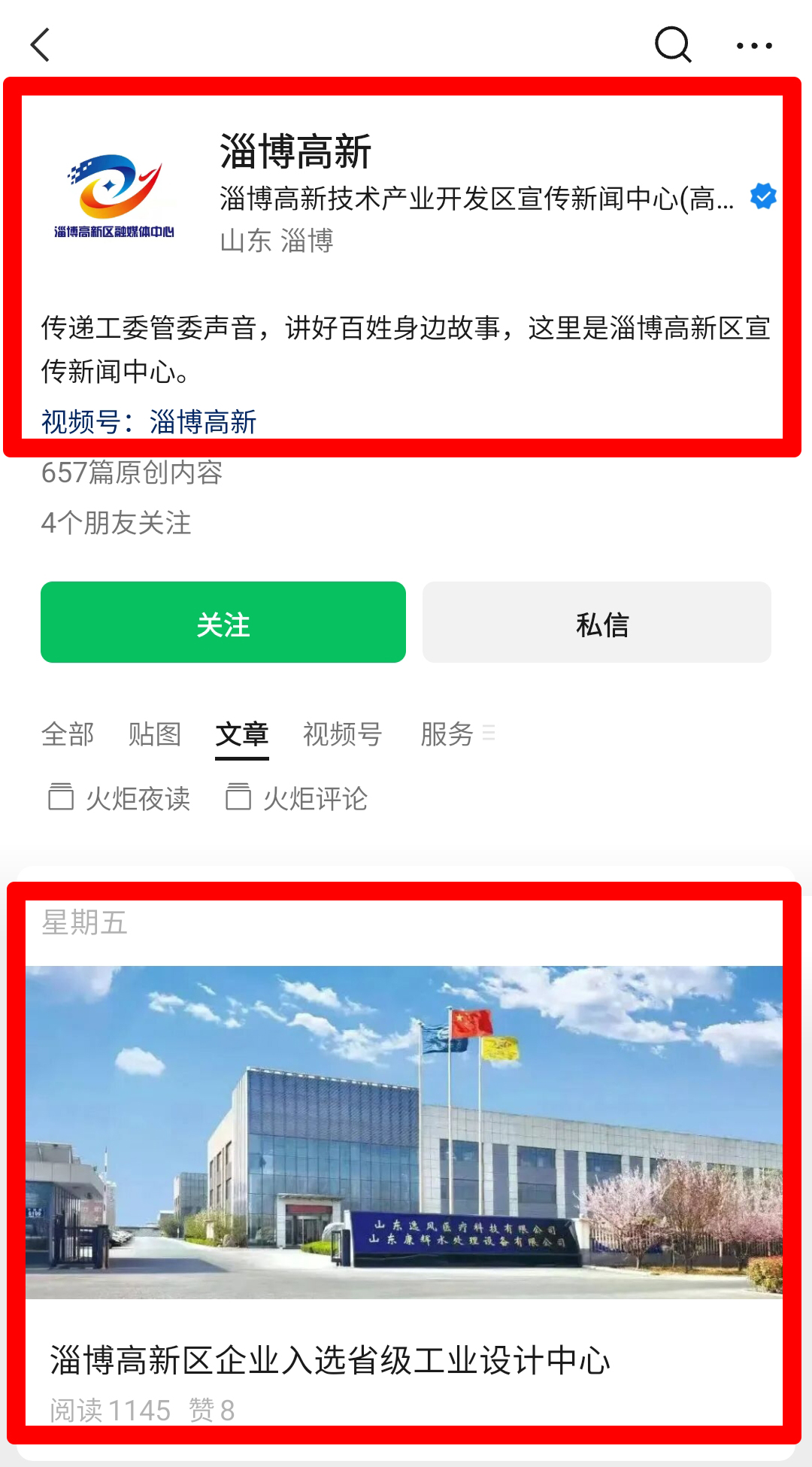
Task: Open the 火炬评论 collection
Action: pyautogui.click(x=297, y=798)
